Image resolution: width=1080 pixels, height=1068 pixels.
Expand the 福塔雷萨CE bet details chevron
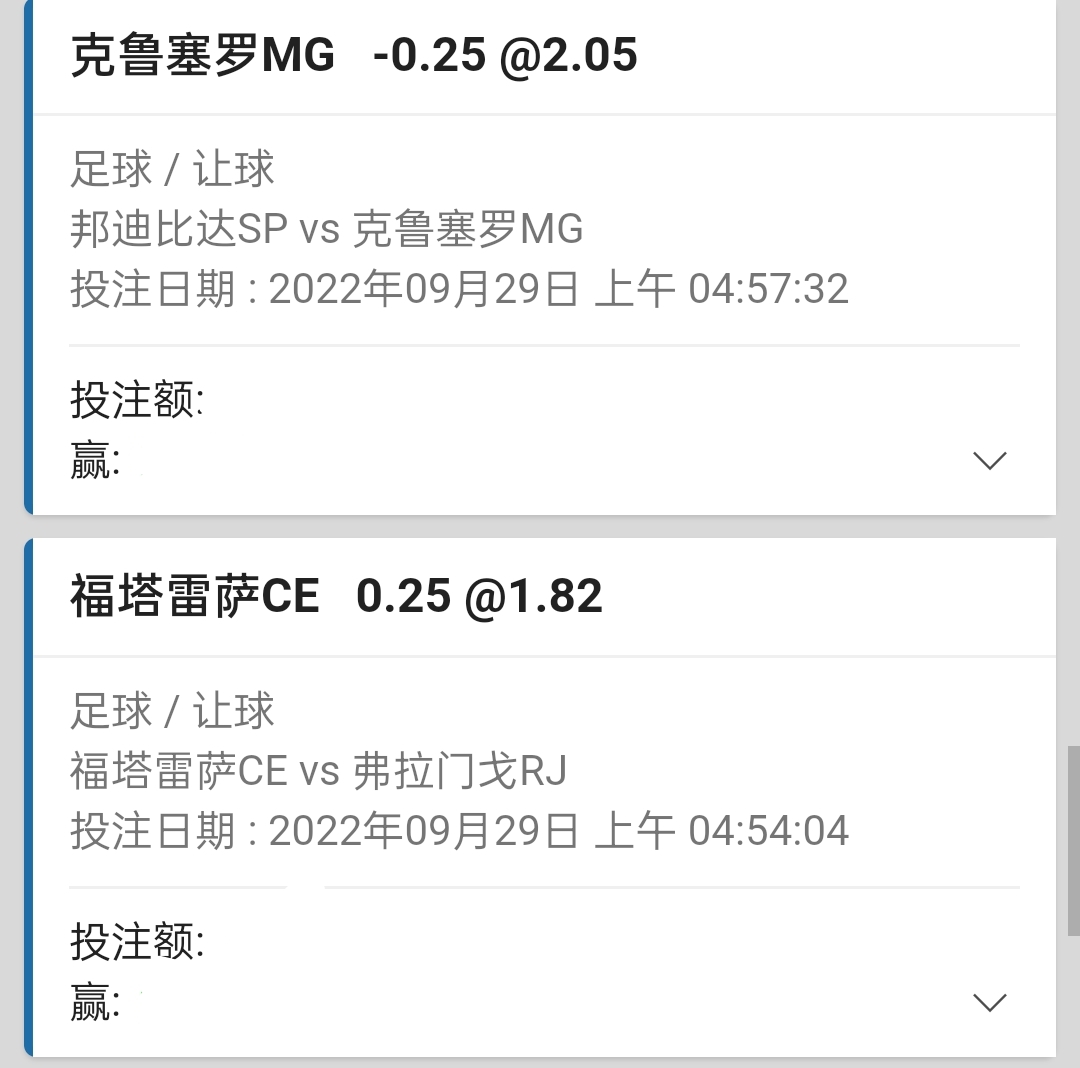(989, 1002)
